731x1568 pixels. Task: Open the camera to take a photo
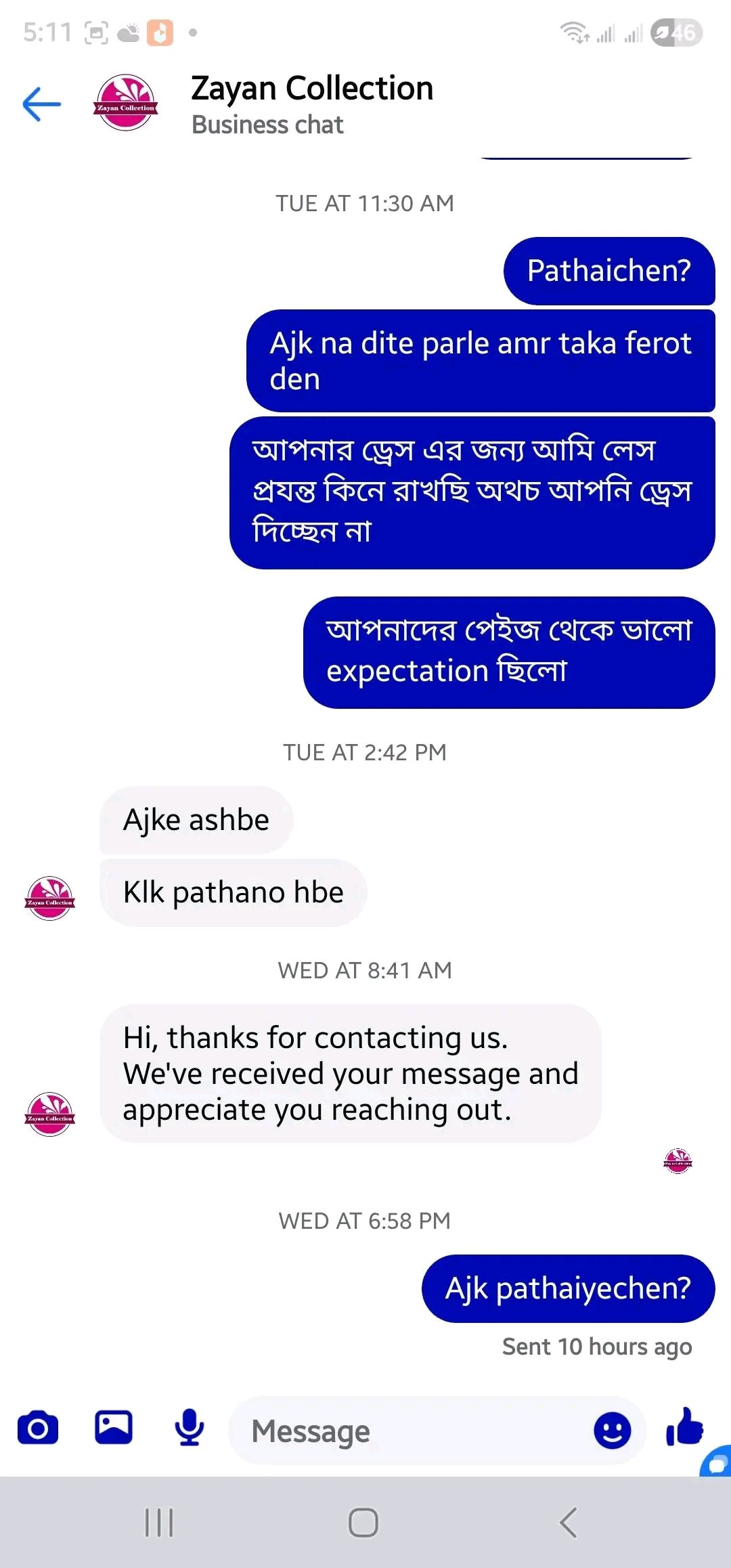click(38, 1429)
